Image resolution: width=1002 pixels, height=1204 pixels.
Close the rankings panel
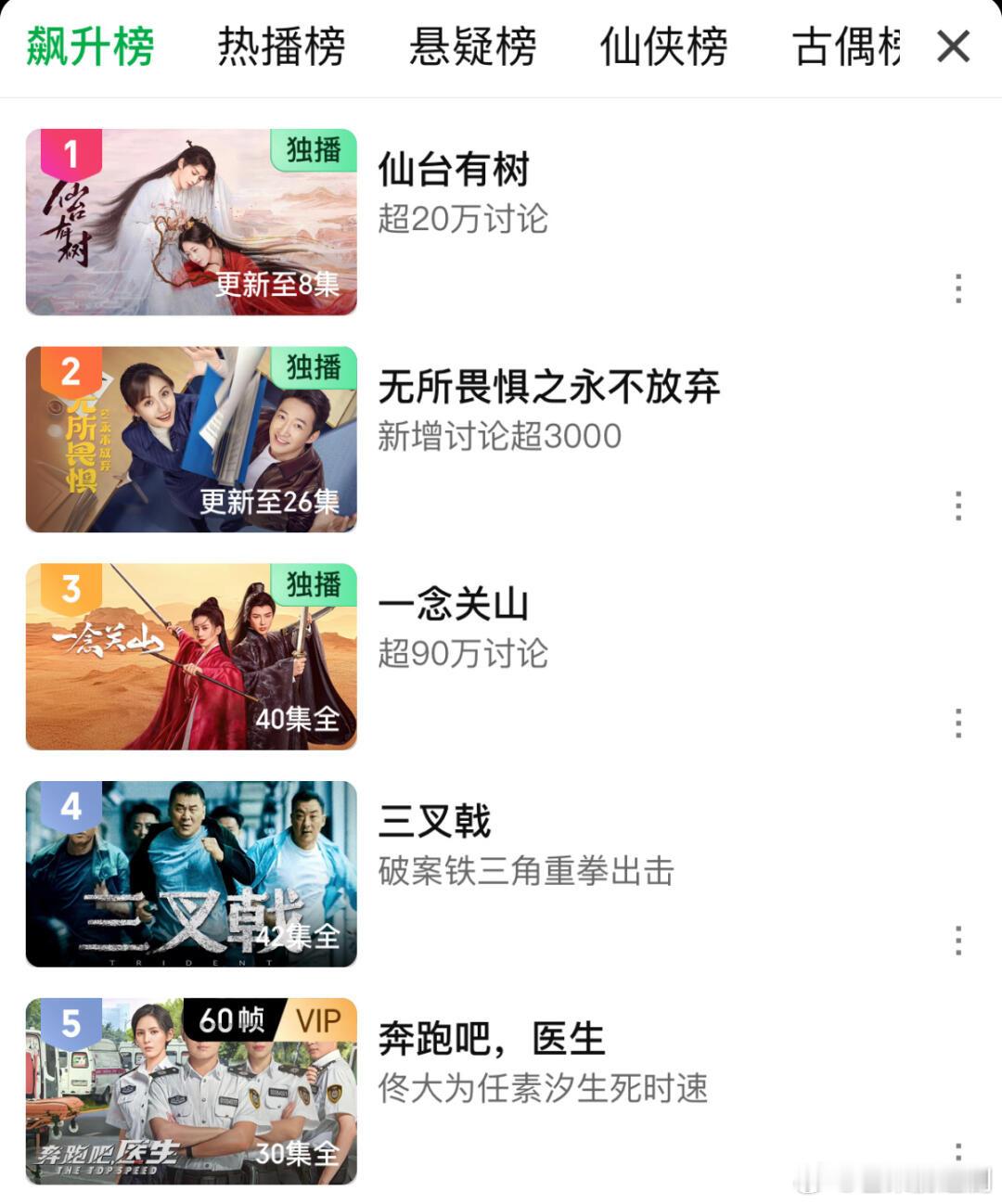pyautogui.click(x=953, y=46)
